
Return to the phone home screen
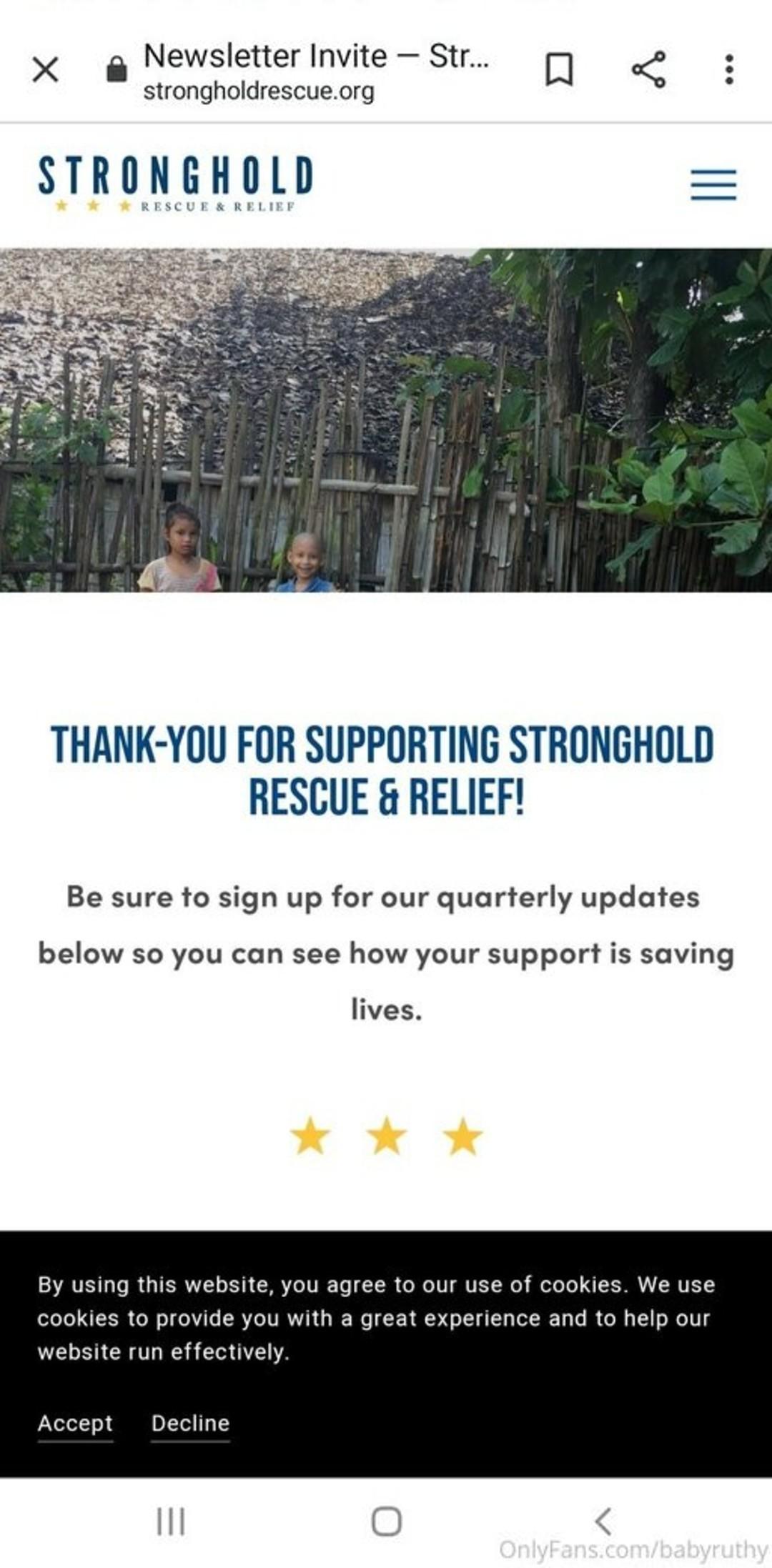click(x=386, y=1522)
